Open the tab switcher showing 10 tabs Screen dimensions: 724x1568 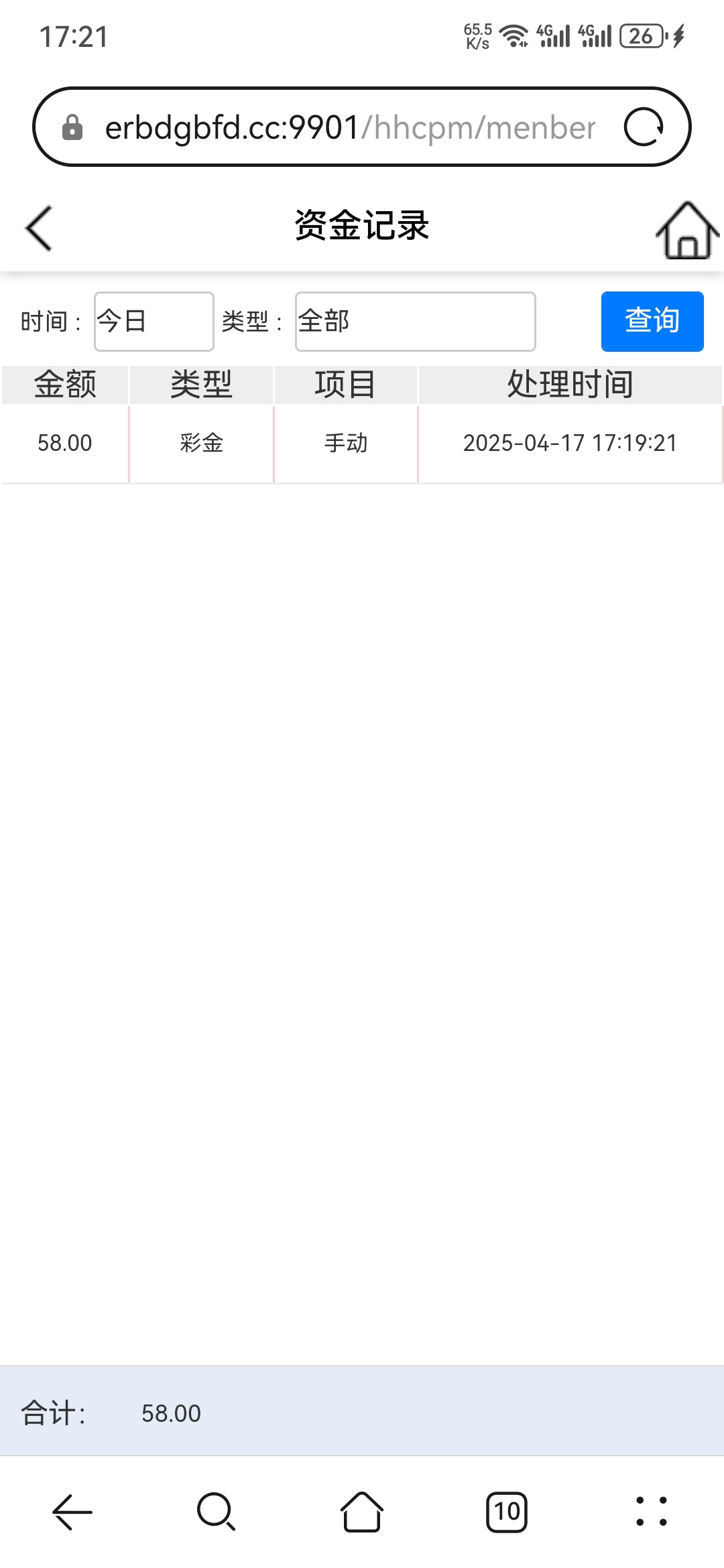(x=507, y=1512)
